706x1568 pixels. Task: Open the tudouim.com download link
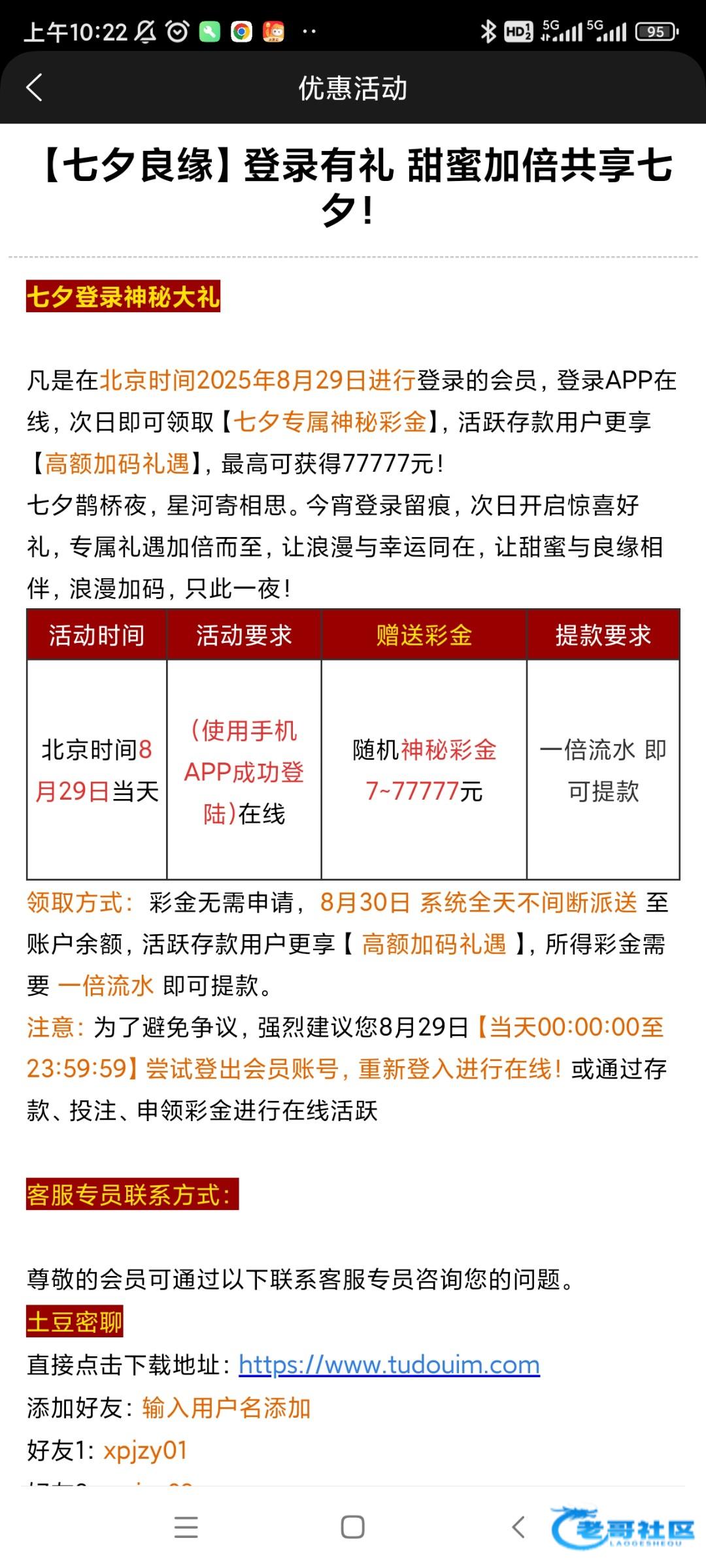click(389, 1365)
